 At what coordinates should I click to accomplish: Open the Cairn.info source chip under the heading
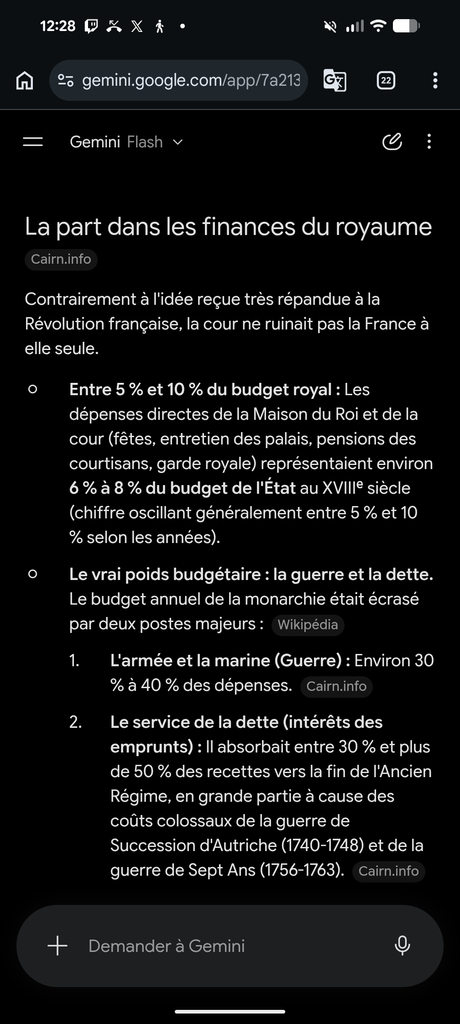pos(61,260)
